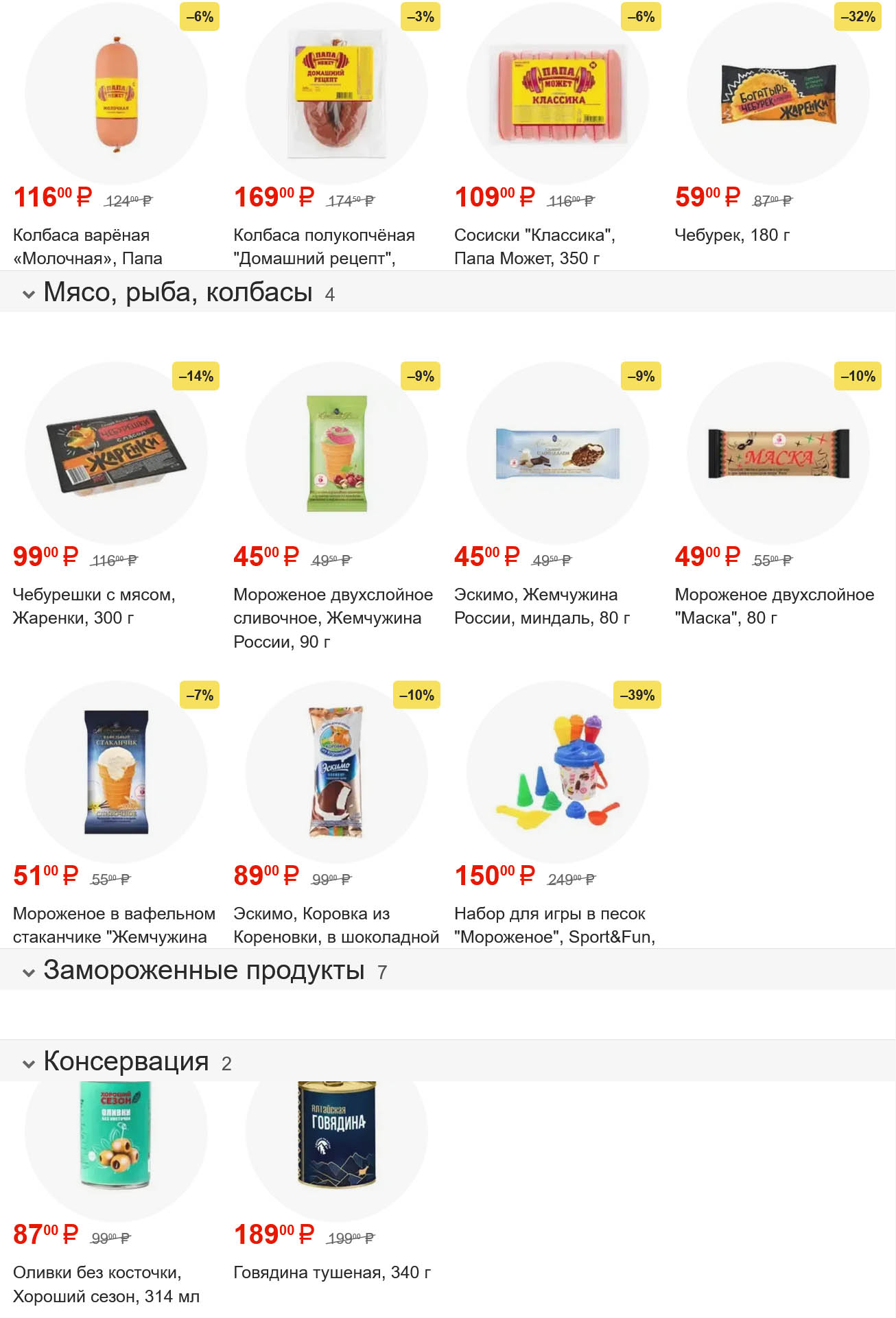Open Мороженое двухслойное сливочное 90 г

pyautogui.click(x=336, y=454)
